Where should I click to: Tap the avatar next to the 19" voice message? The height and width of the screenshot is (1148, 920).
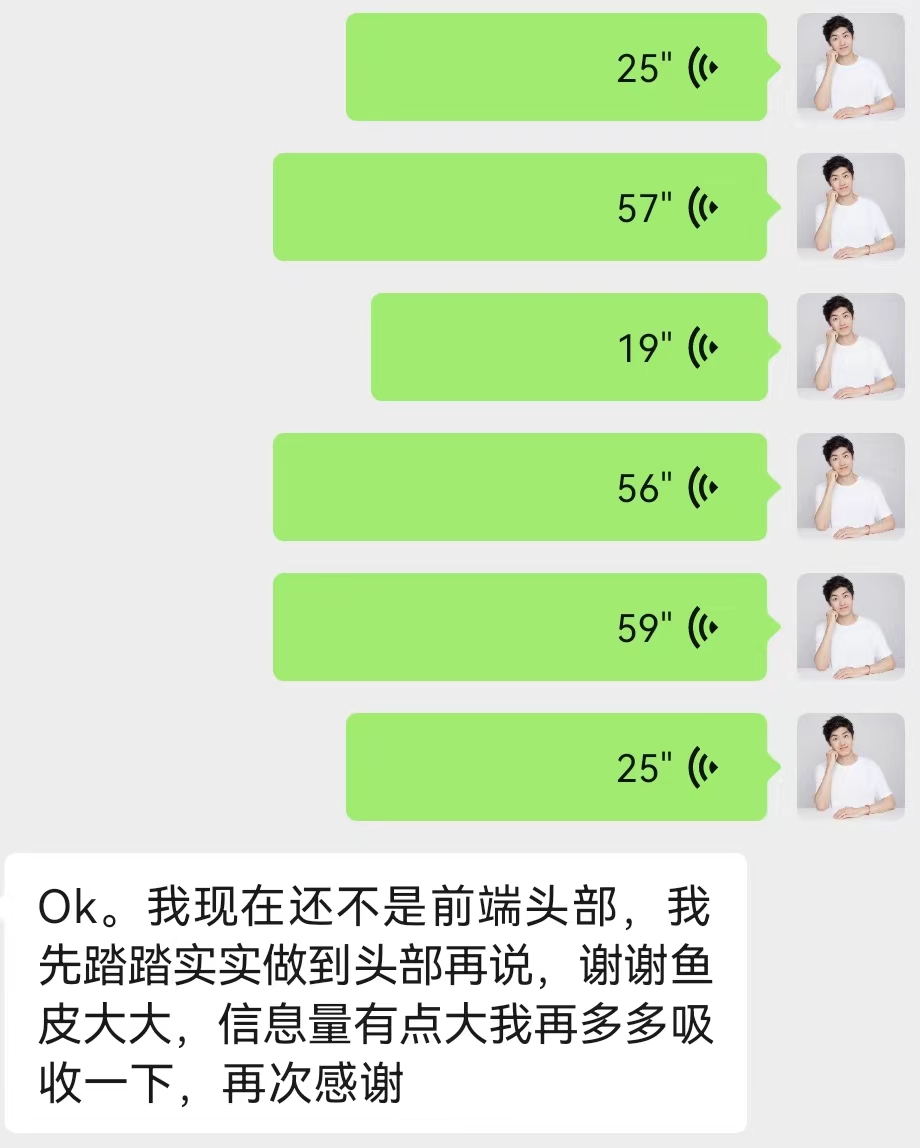tap(850, 347)
